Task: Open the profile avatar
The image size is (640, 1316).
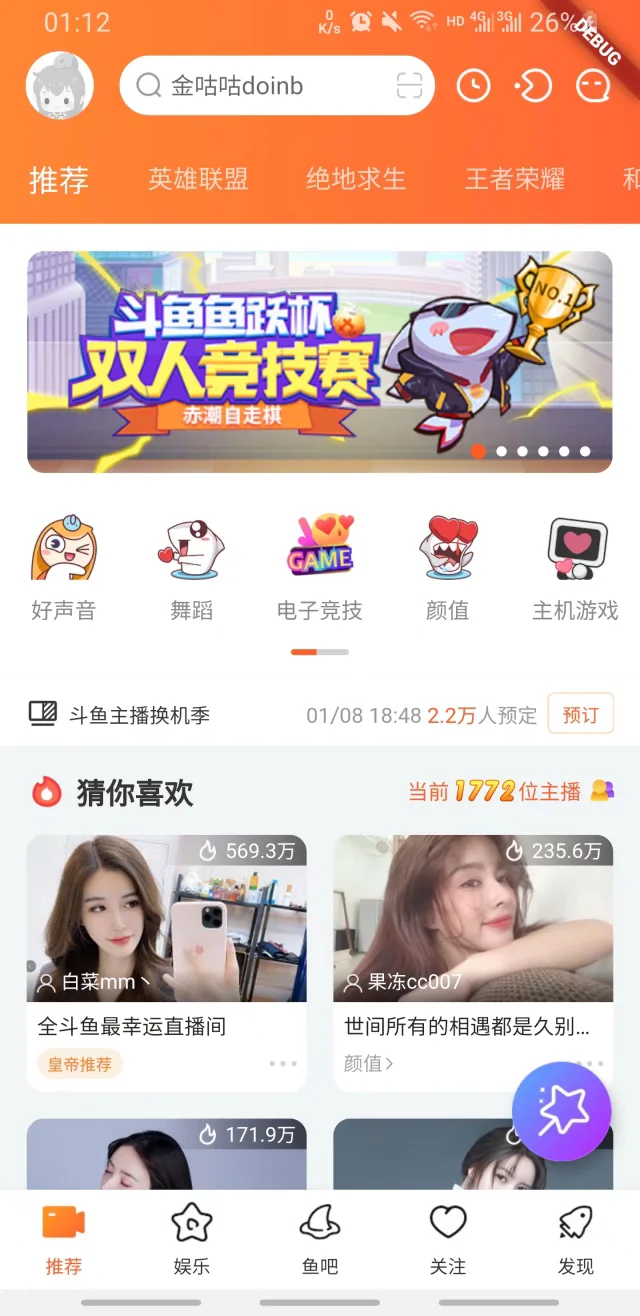Action: (59, 85)
